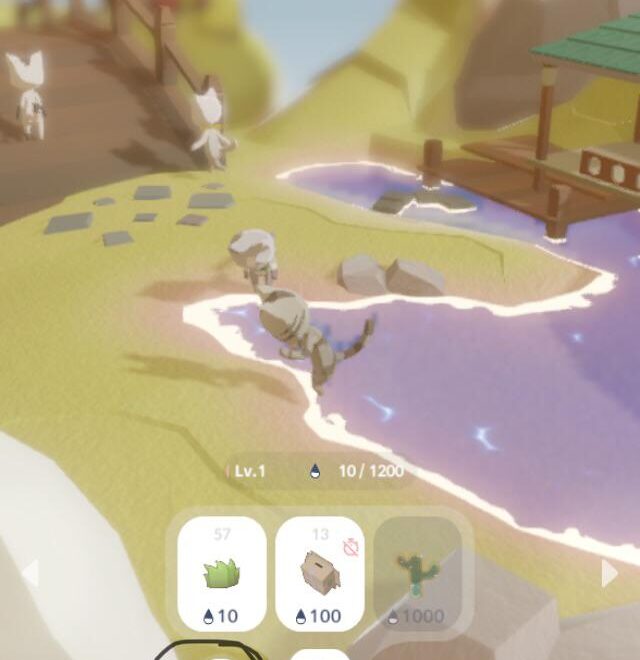Select the grass item costing 10
The height and width of the screenshot is (660, 640).
click(222, 574)
